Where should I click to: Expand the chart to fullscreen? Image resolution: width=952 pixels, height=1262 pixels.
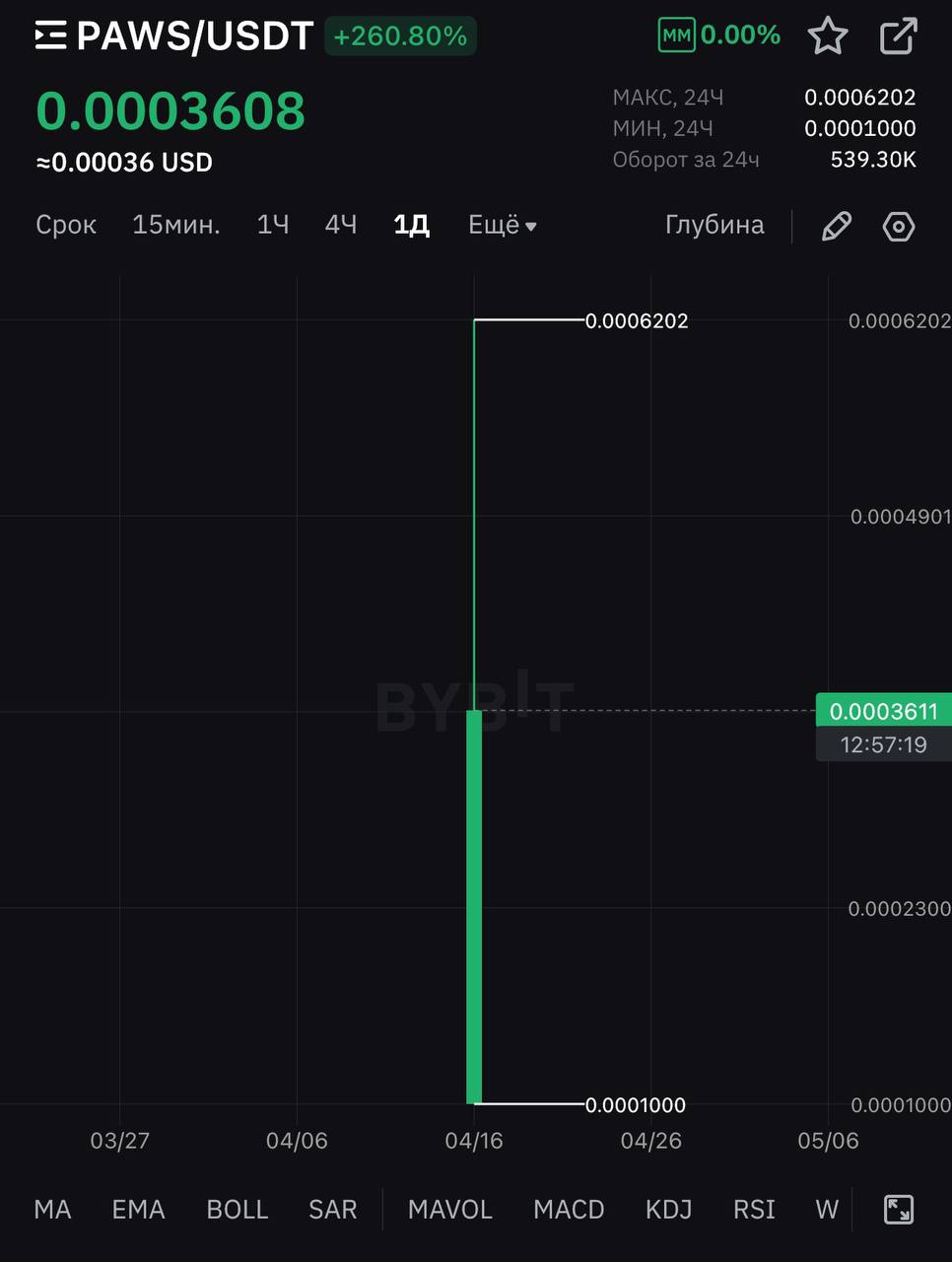[898, 1210]
